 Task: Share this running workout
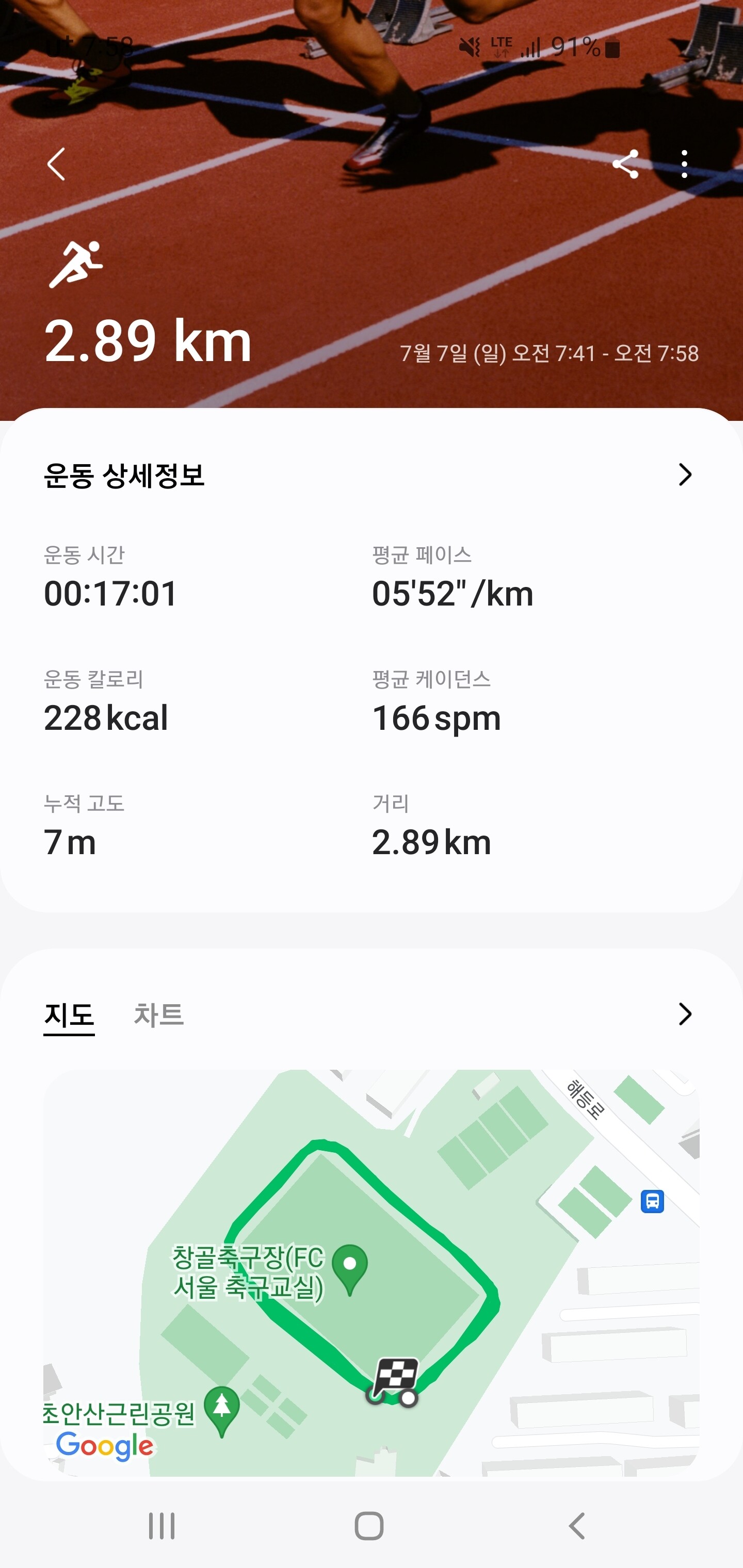pyautogui.click(x=625, y=165)
